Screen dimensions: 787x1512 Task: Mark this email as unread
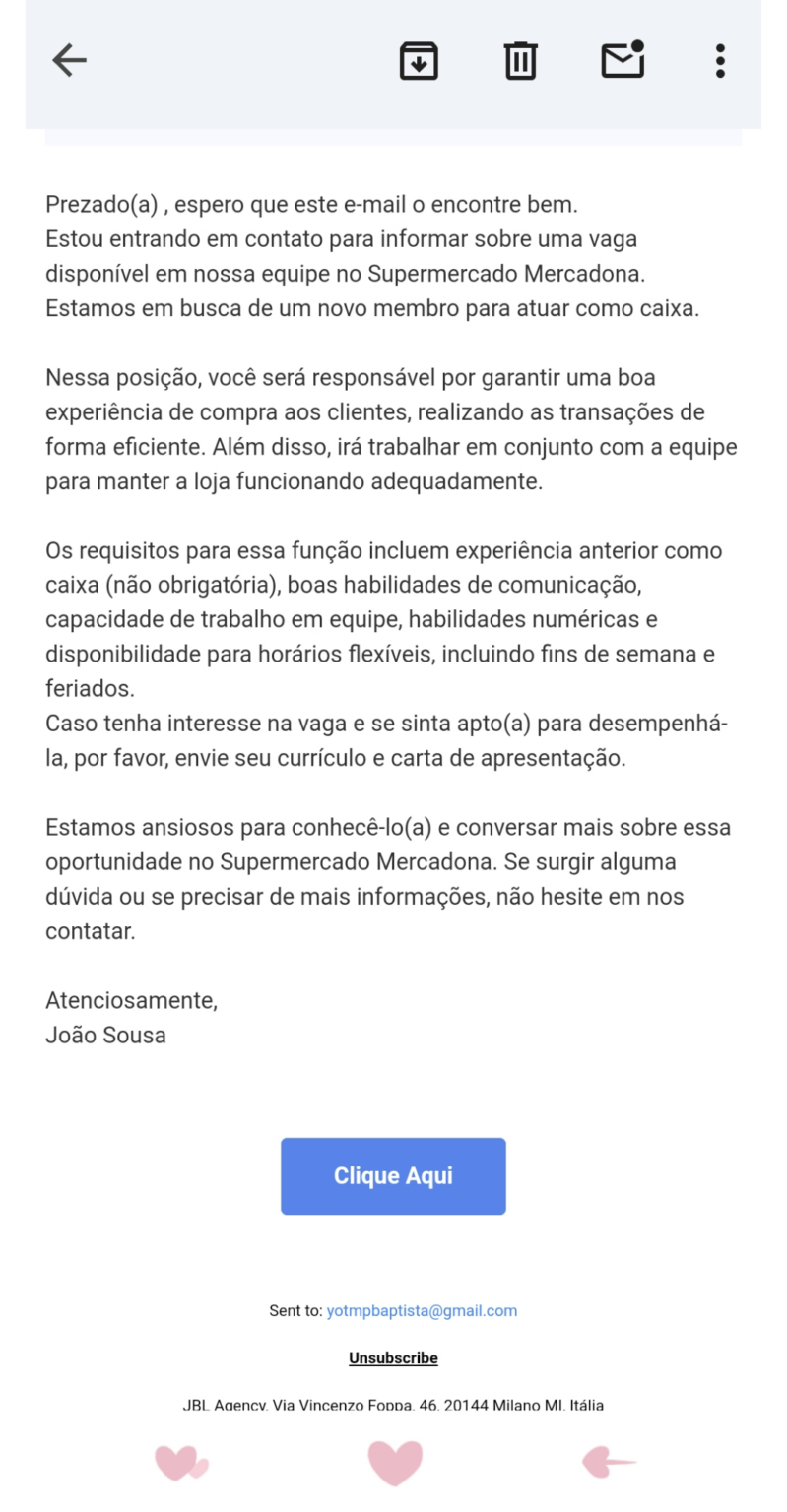[623, 59]
